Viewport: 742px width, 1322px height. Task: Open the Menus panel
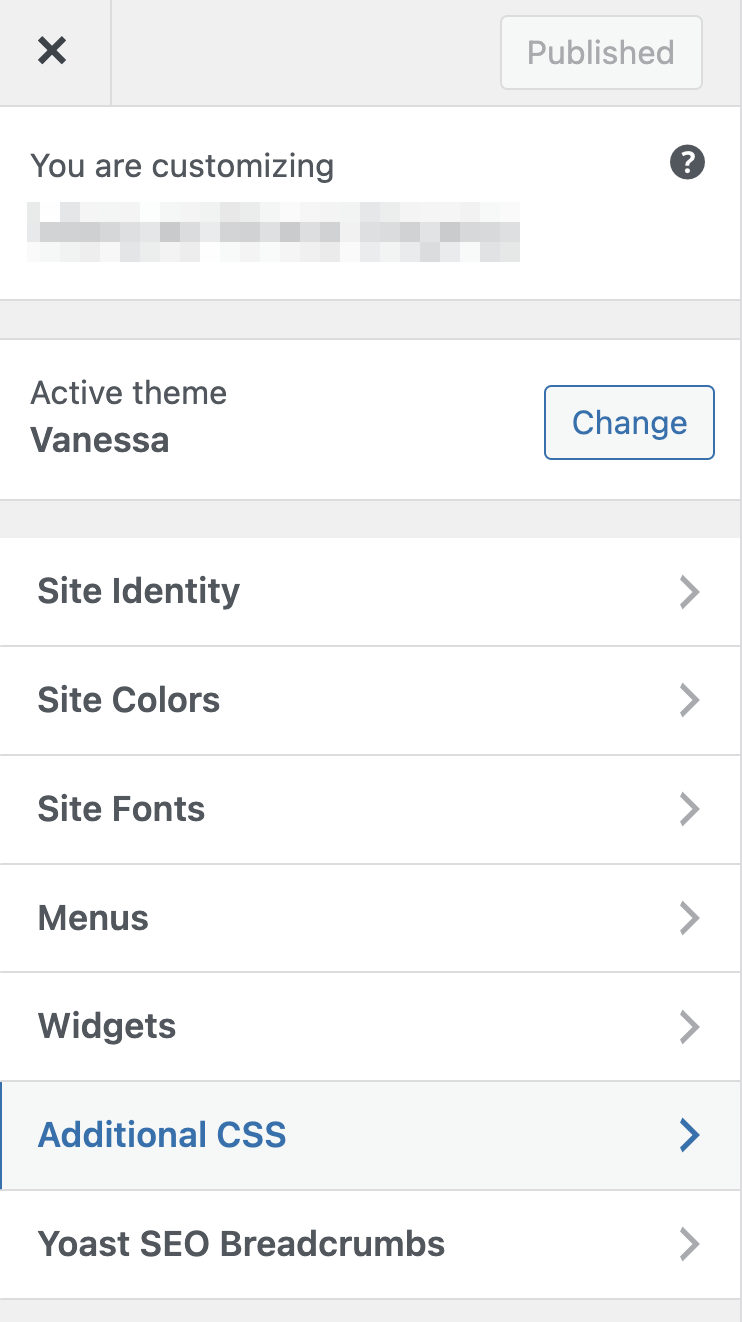coord(371,918)
